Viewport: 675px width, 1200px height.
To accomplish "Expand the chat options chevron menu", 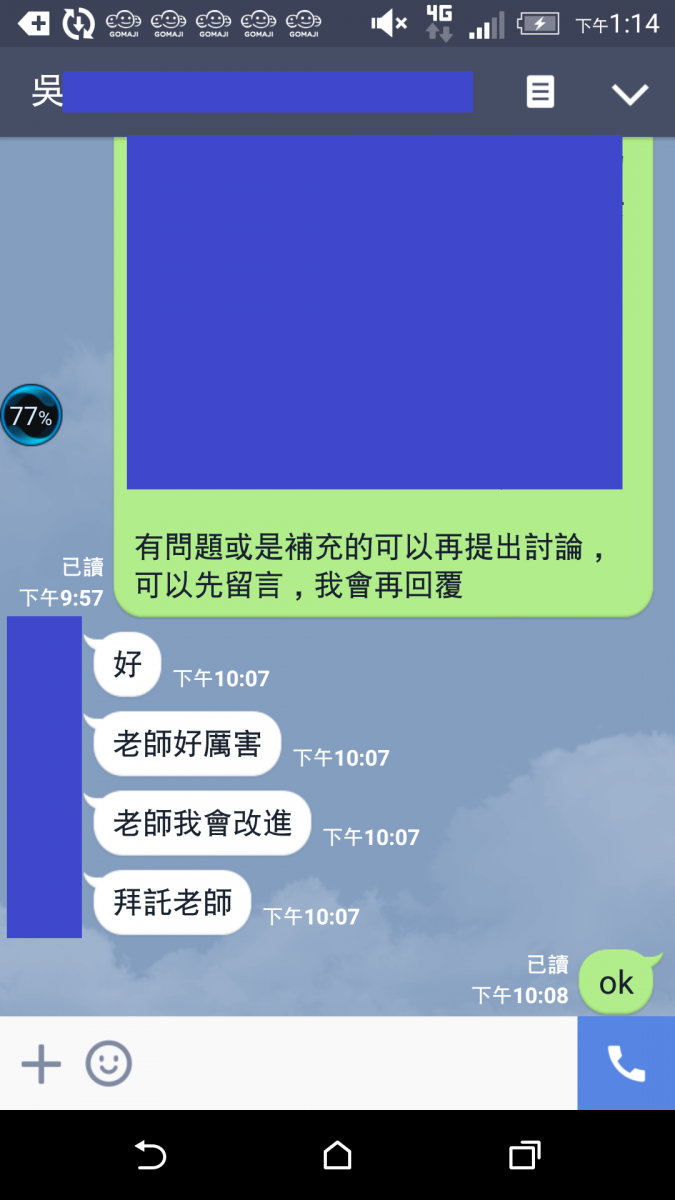I will click(x=630, y=94).
